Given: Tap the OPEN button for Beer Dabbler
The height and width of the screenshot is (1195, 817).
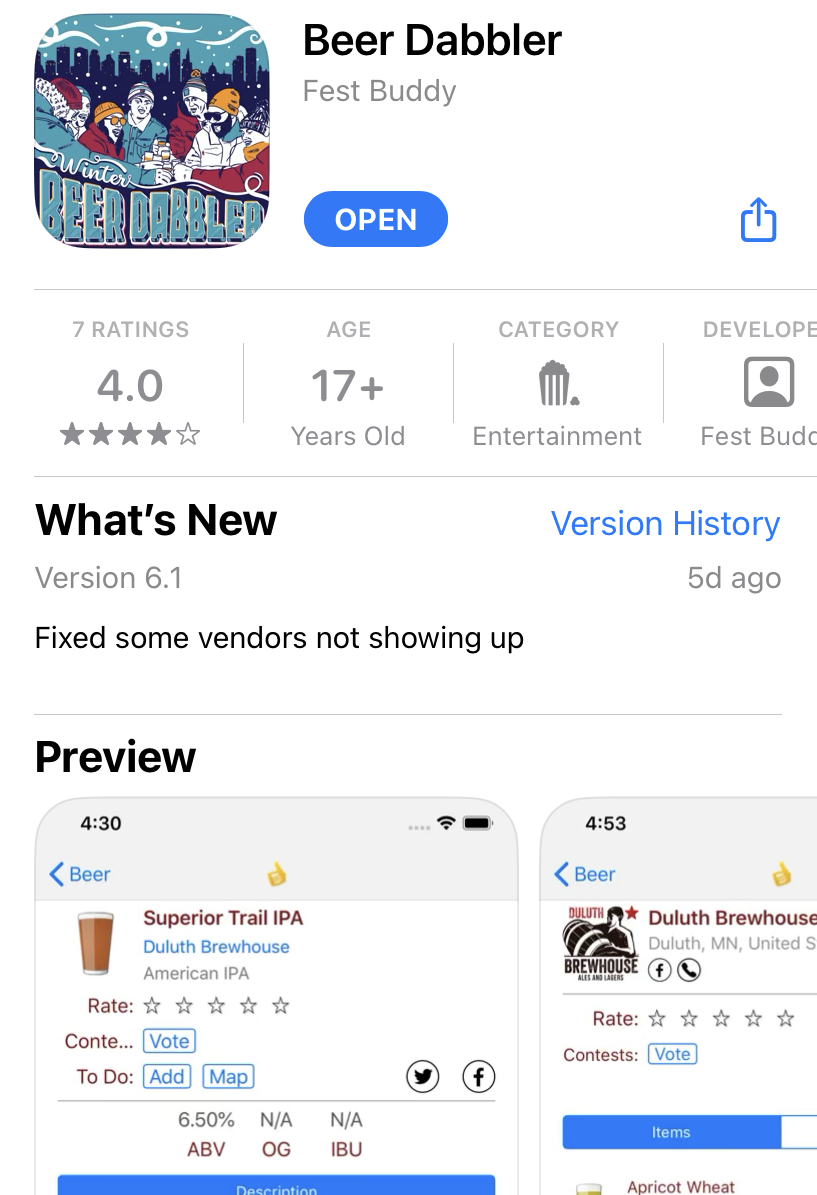Looking at the screenshot, I should [x=375, y=219].
